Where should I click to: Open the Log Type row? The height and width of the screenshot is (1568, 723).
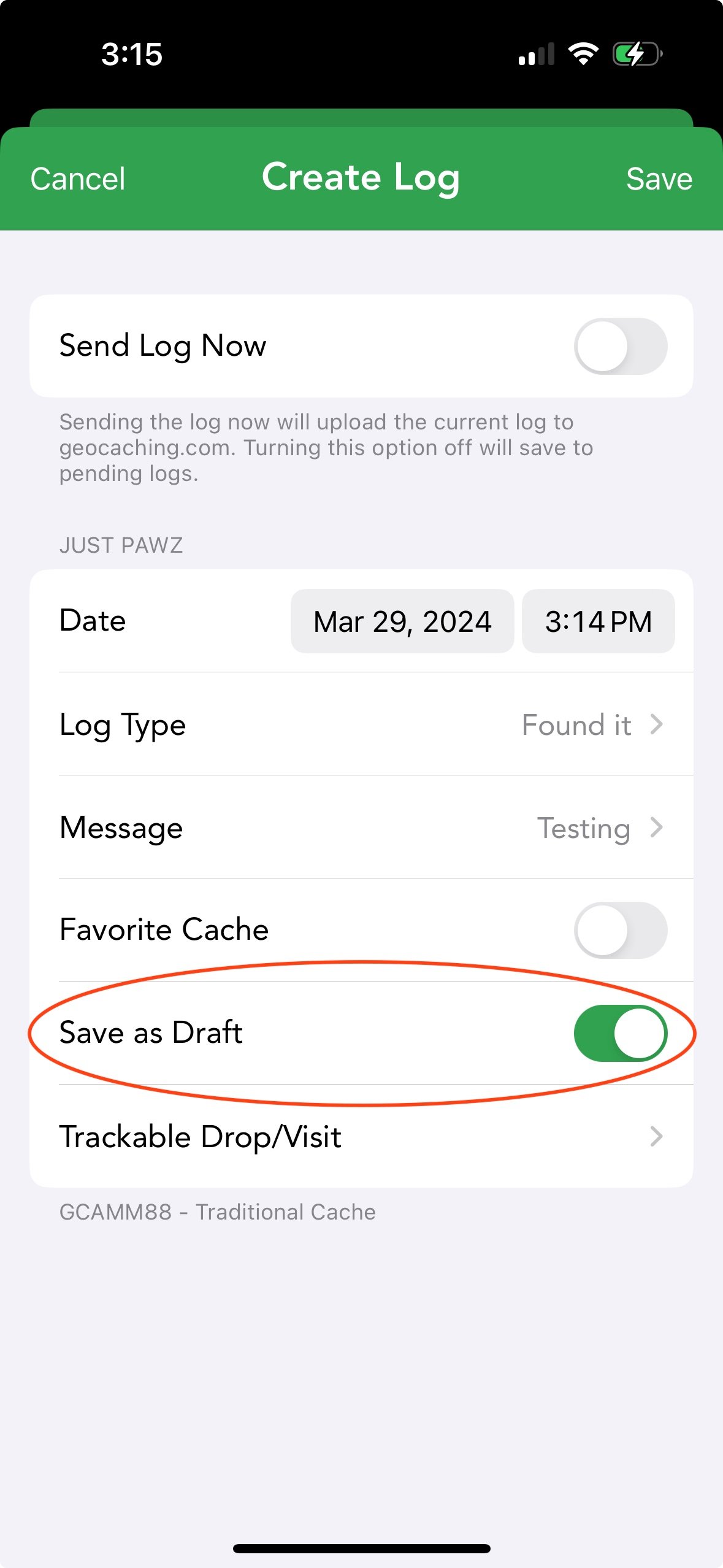pyautogui.click(x=361, y=724)
